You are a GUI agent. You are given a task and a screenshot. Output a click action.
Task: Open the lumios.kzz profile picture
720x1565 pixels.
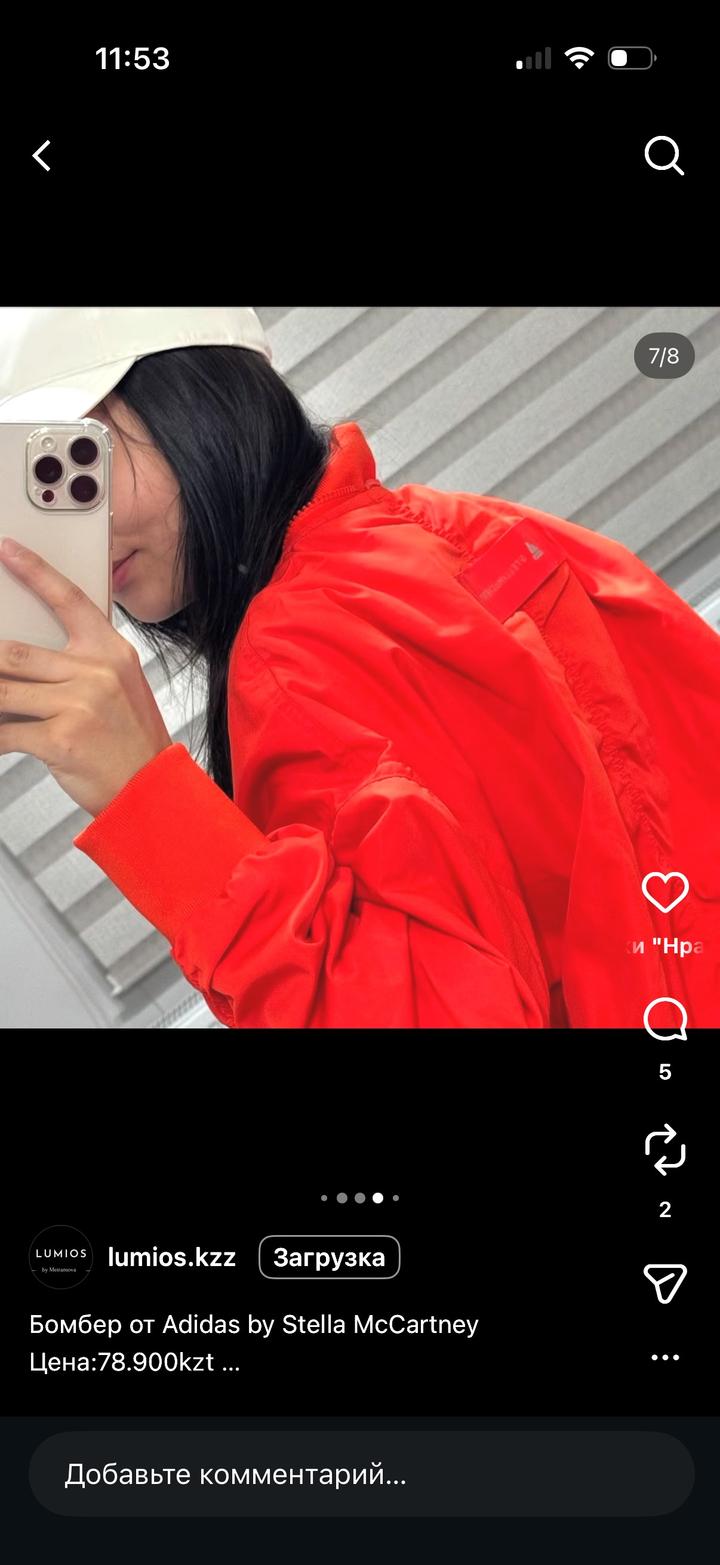pos(61,1257)
